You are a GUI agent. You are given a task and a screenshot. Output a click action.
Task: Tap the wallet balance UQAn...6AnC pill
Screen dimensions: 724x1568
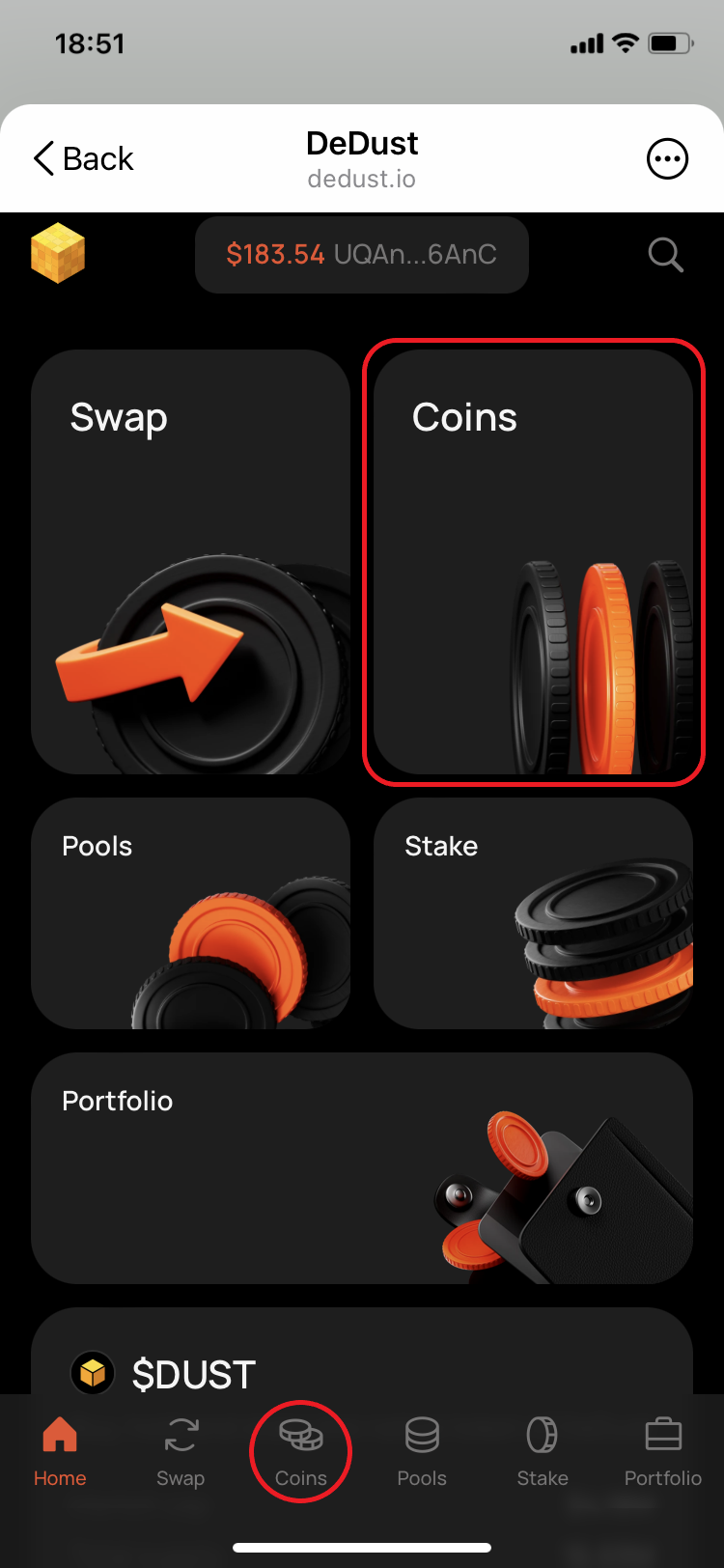362,255
